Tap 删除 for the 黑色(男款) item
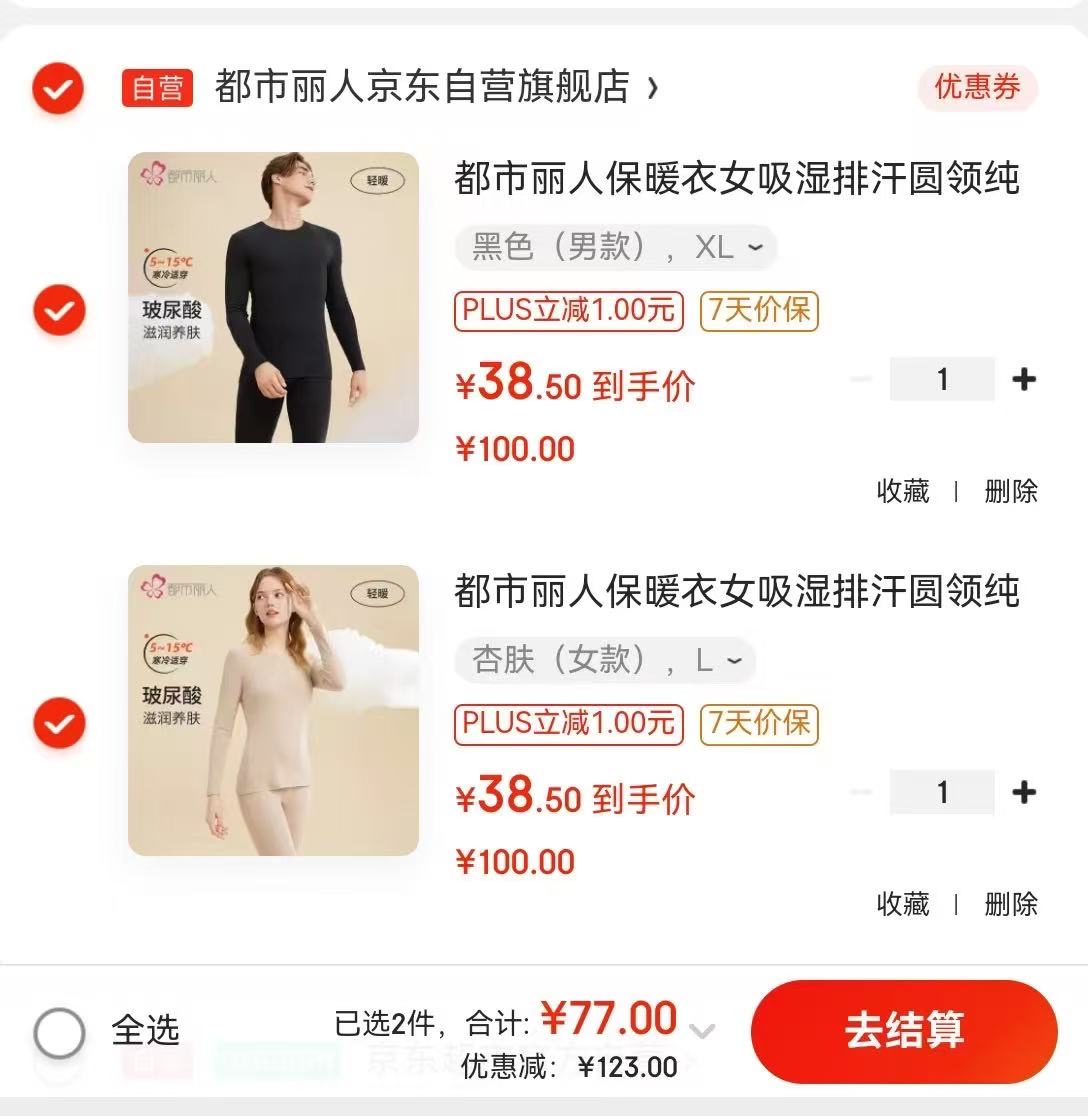 point(1010,491)
